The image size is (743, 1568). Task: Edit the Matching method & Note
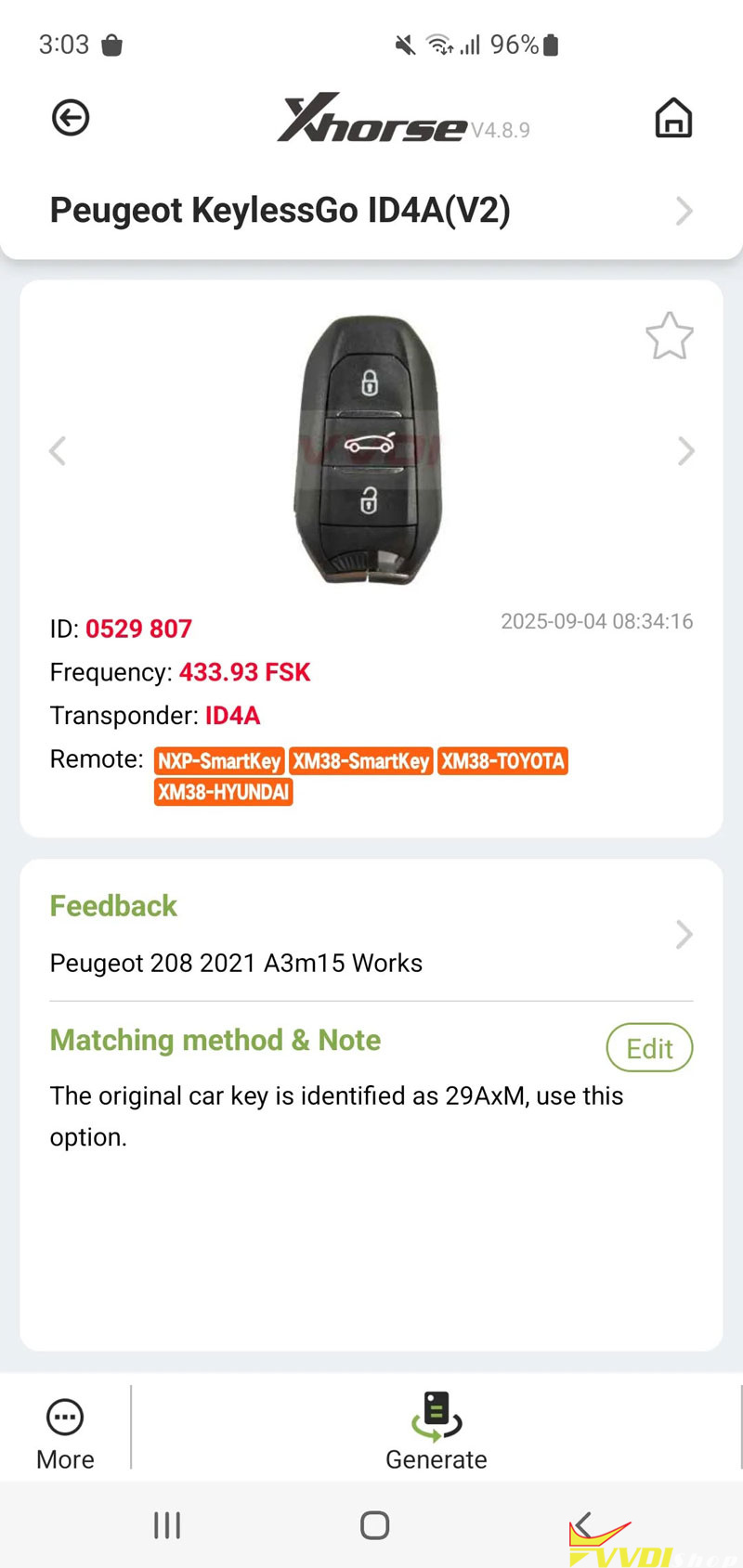coord(649,1048)
